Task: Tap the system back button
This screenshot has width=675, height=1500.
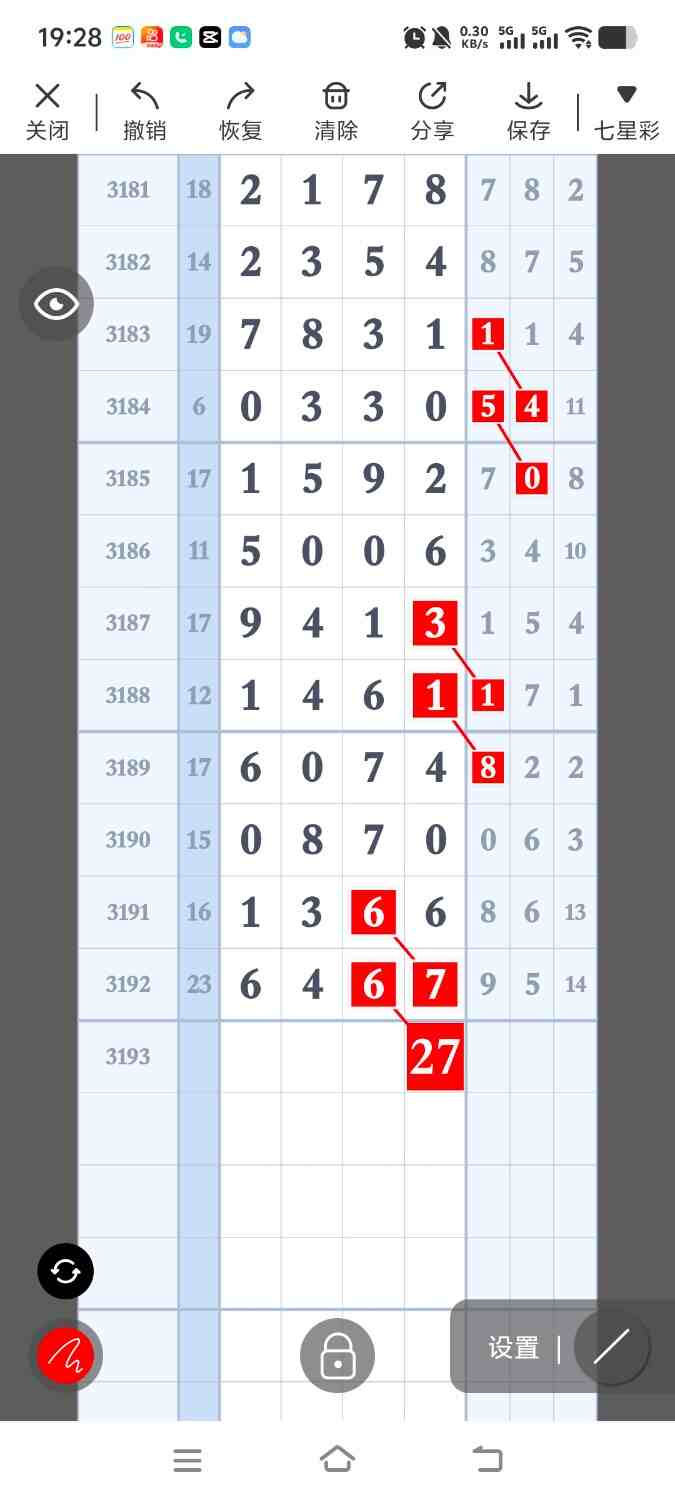Action: (488, 1460)
